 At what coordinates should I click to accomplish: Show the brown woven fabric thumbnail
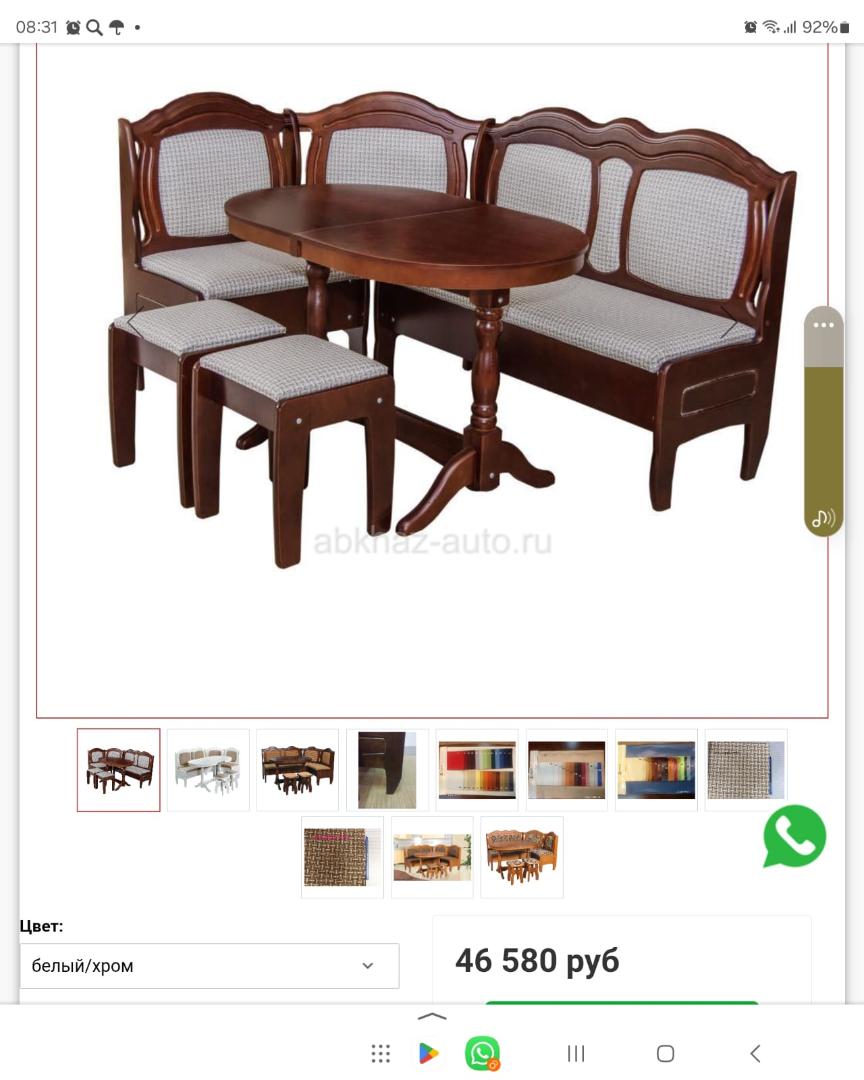click(x=342, y=857)
